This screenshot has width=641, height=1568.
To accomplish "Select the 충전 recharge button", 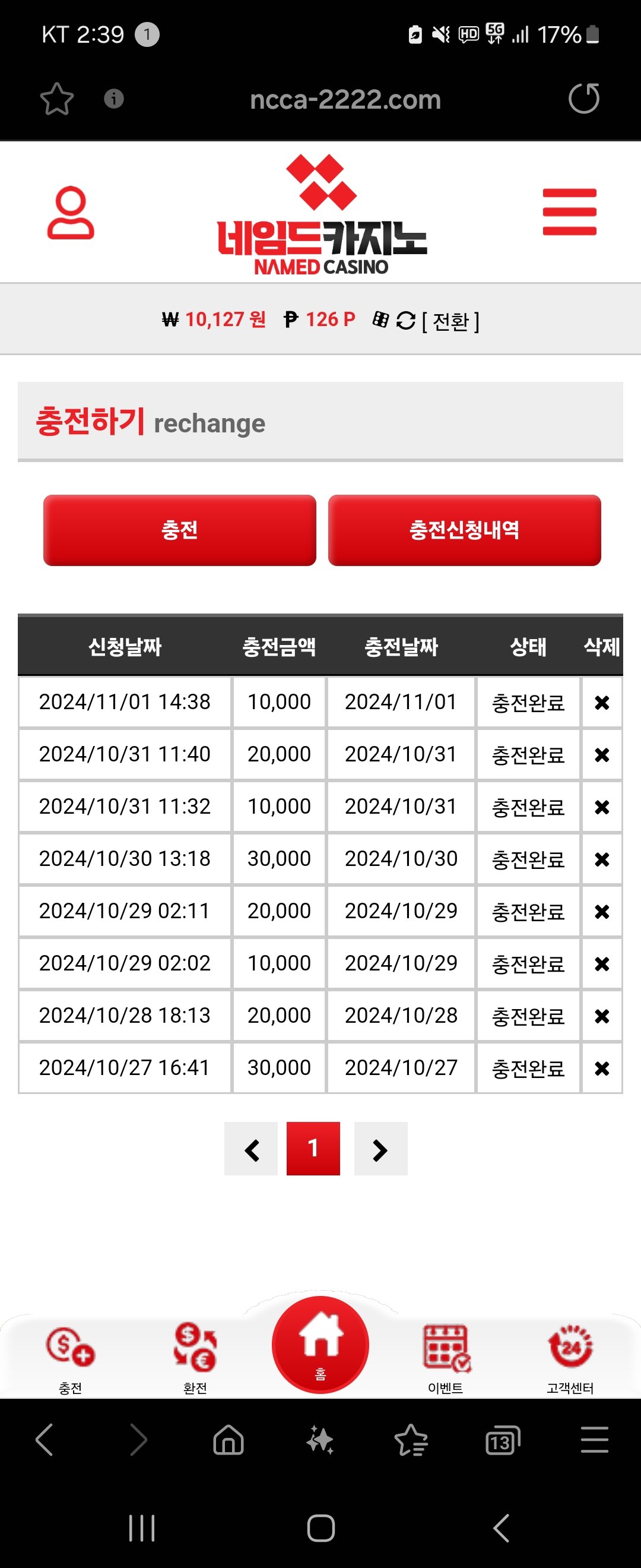I will point(179,530).
